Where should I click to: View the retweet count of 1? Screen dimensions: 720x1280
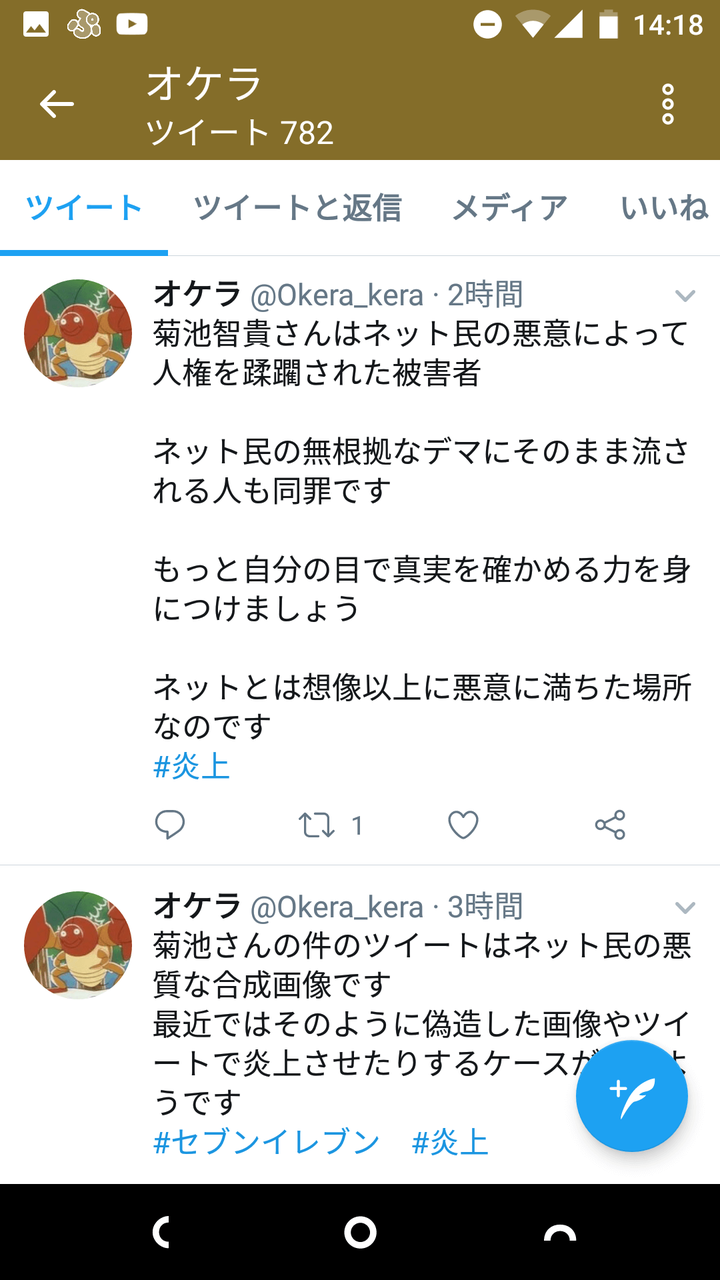[x=355, y=825]
